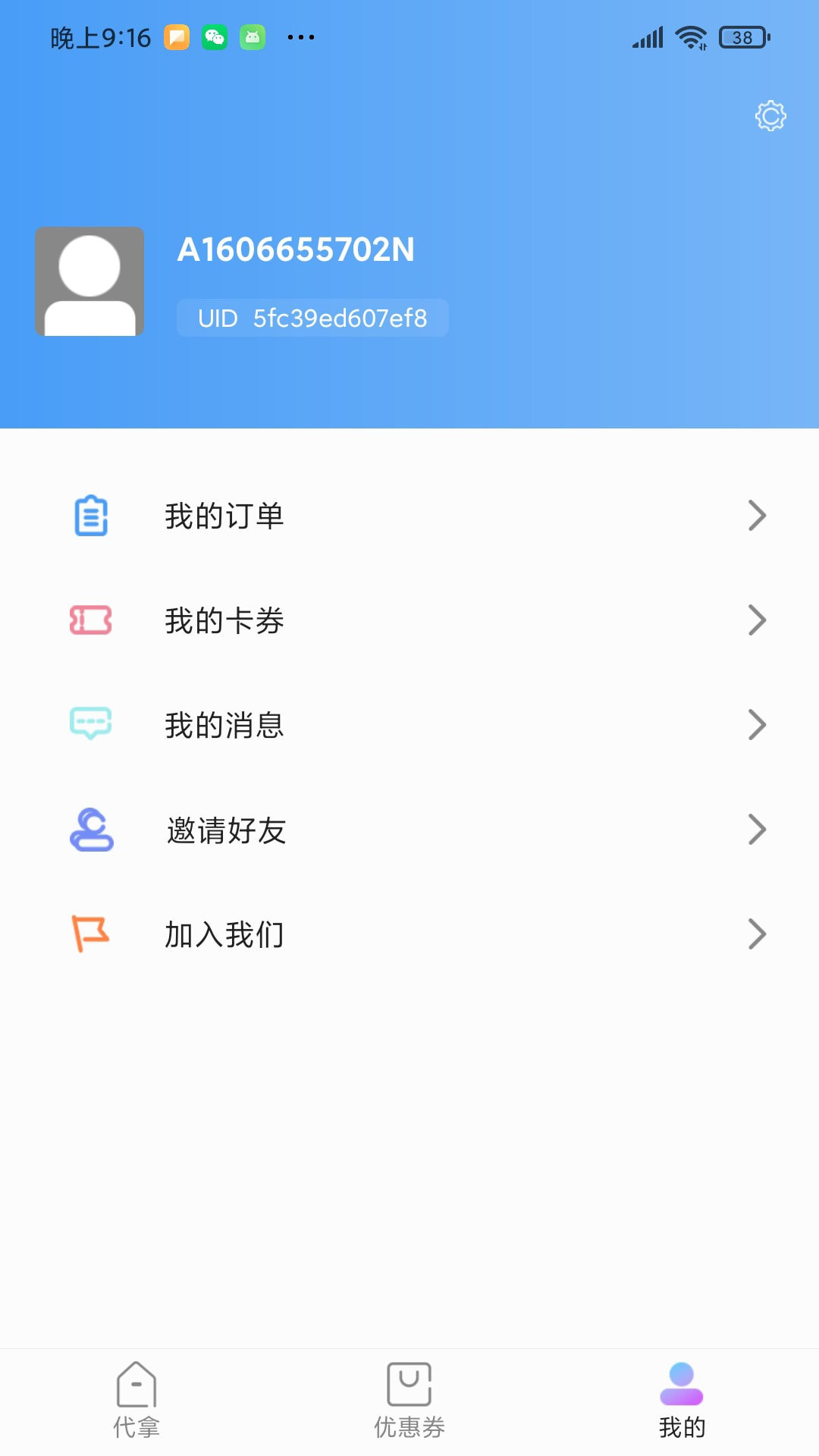Click the profile avatar placeholder image

click(89, 279)
